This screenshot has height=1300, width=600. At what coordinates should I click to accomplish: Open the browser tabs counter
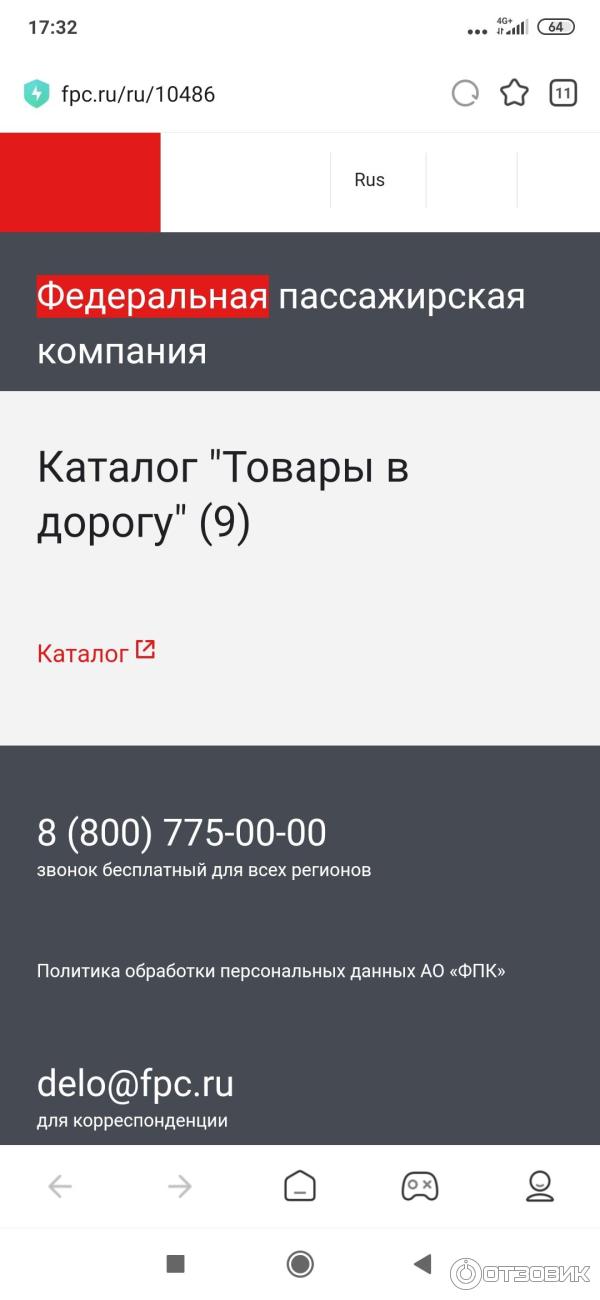coord(563,94)
